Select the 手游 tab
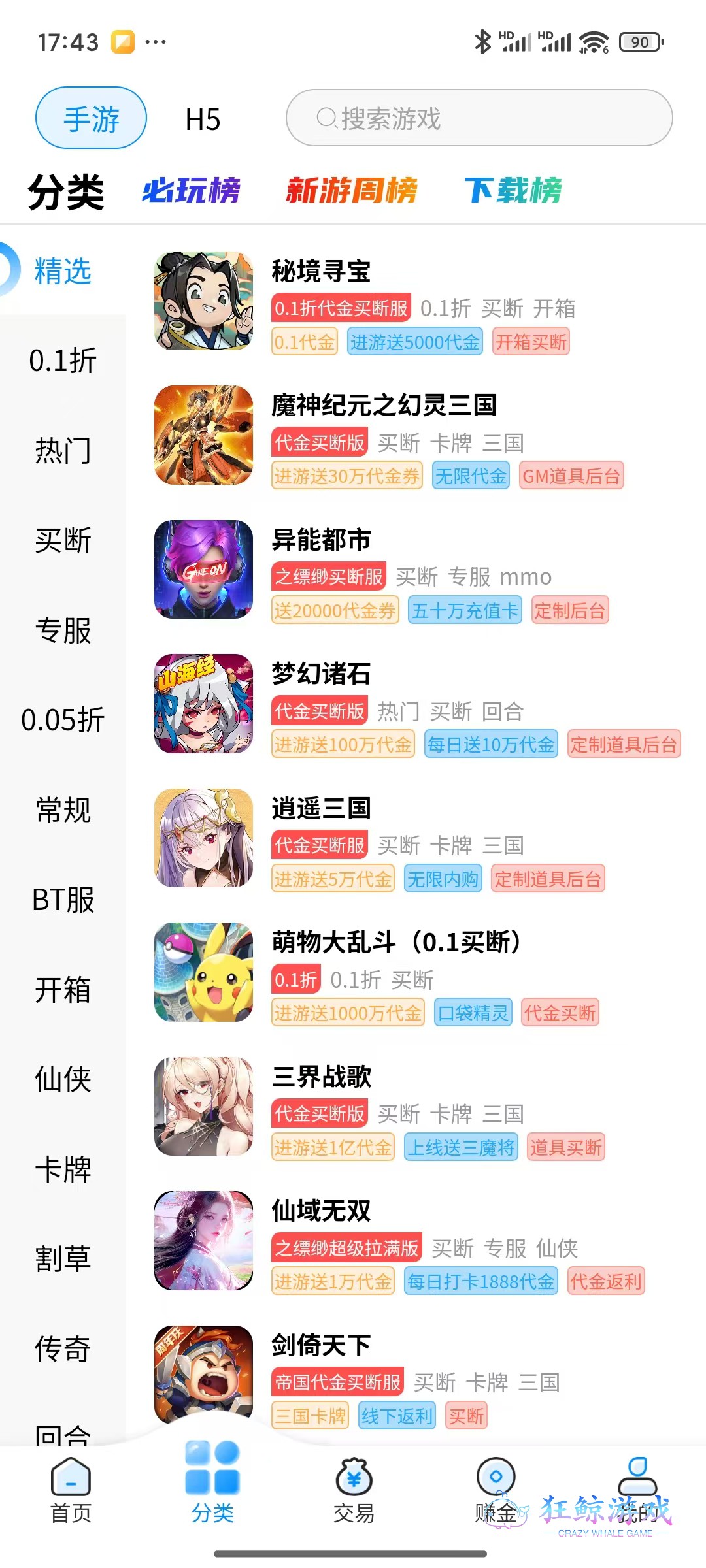706x1568 pixels. coord(91,118)
